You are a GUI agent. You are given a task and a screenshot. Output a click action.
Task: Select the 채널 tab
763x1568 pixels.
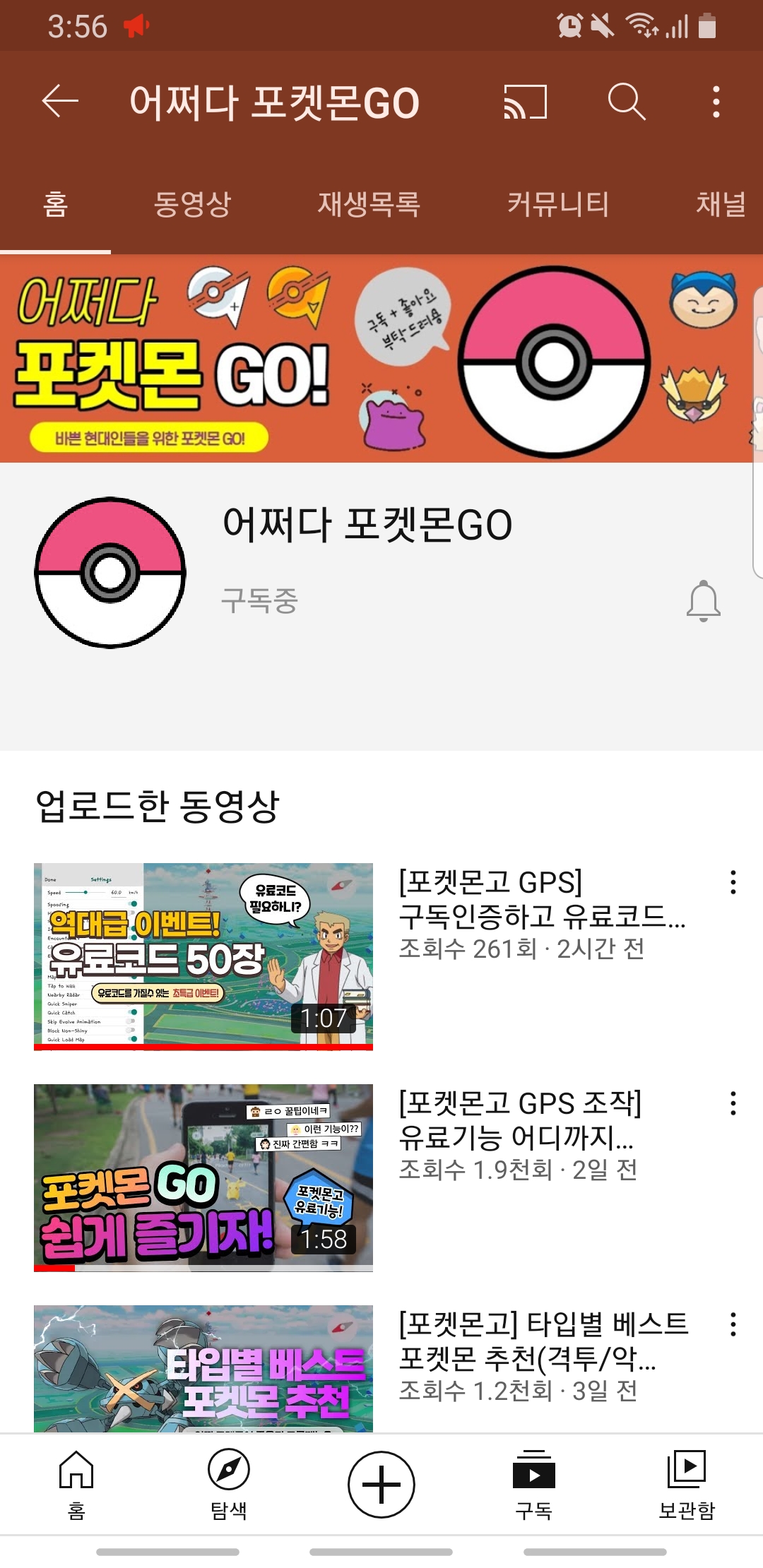point(720,205)
